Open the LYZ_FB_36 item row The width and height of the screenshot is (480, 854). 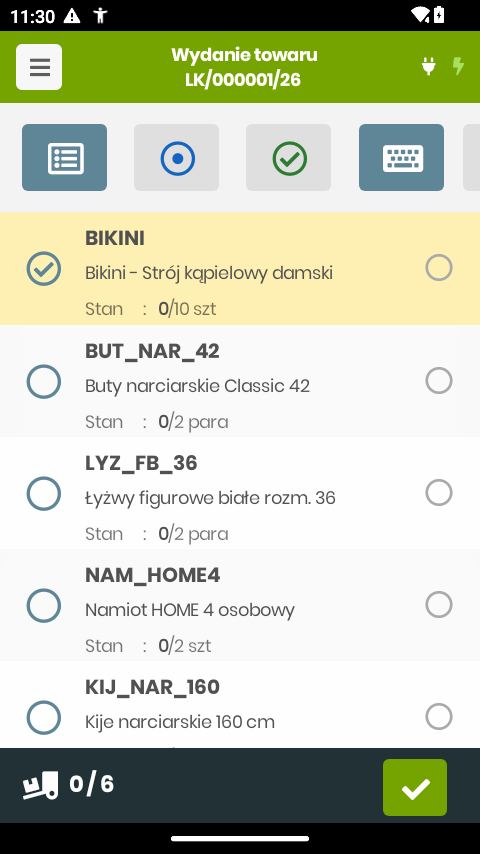click(x=240, y=493)
